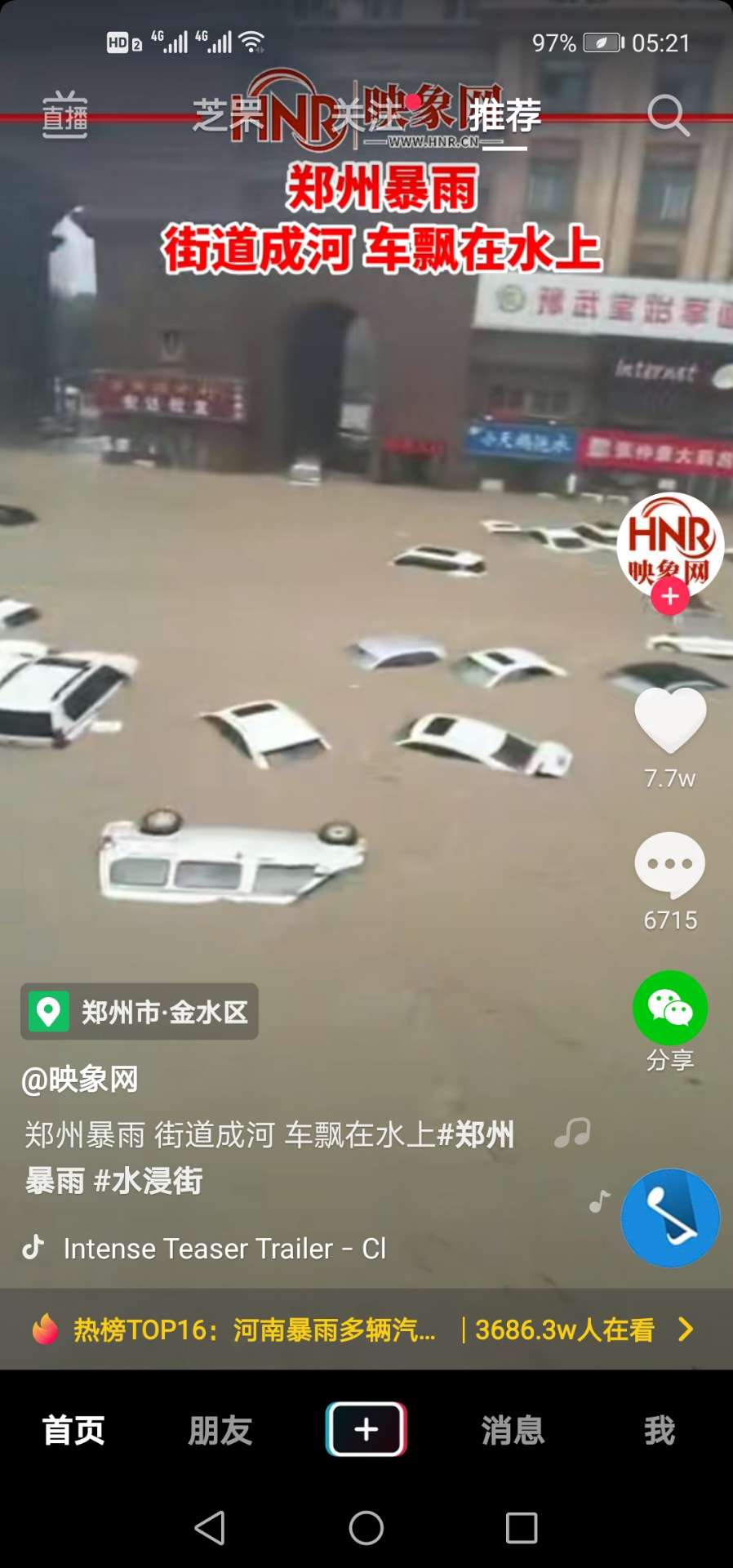
Task: Open the @映象网 username link
Action: [80, 1080]
